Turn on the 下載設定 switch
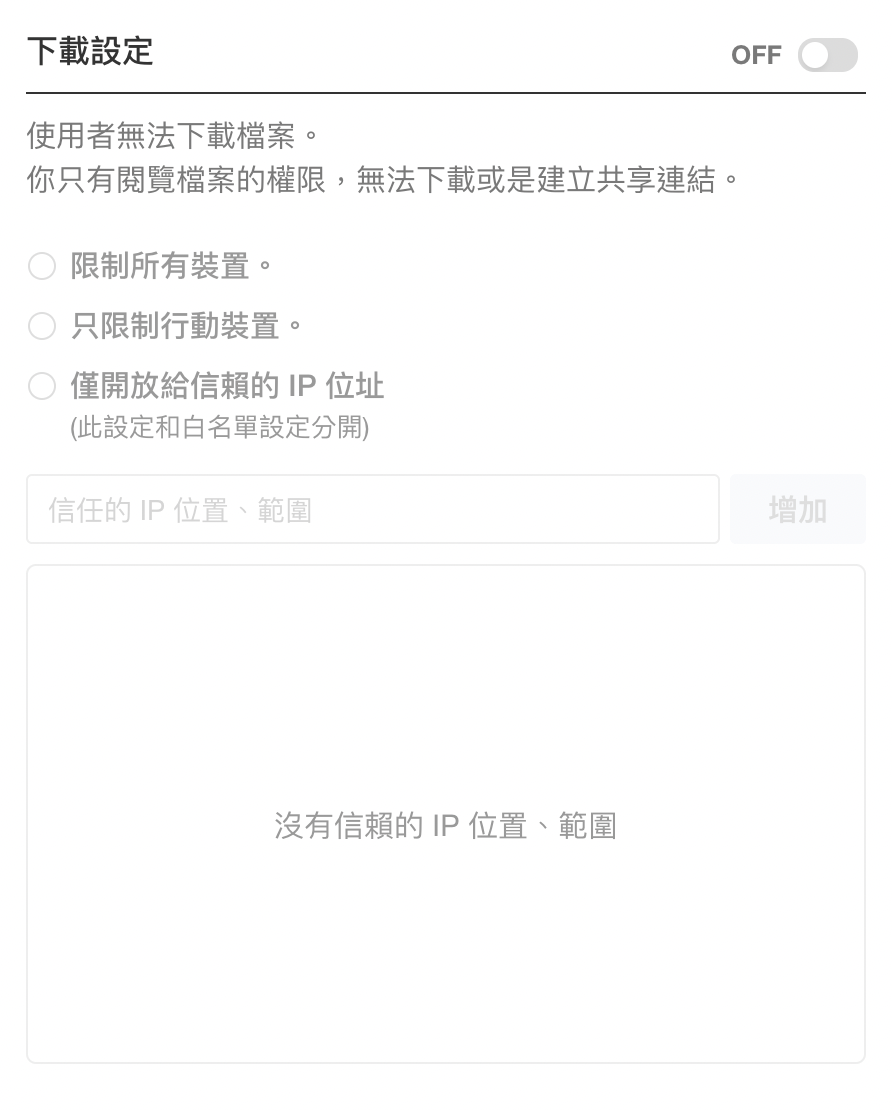892x1110 pixels. (827, 55)
